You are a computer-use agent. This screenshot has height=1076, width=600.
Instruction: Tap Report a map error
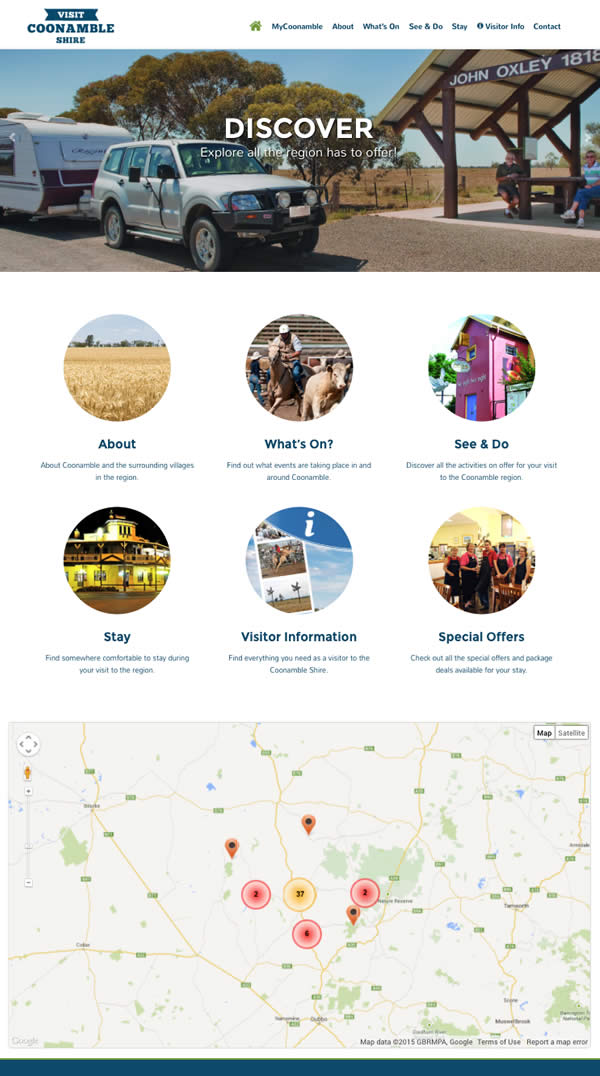[557, 1042]
